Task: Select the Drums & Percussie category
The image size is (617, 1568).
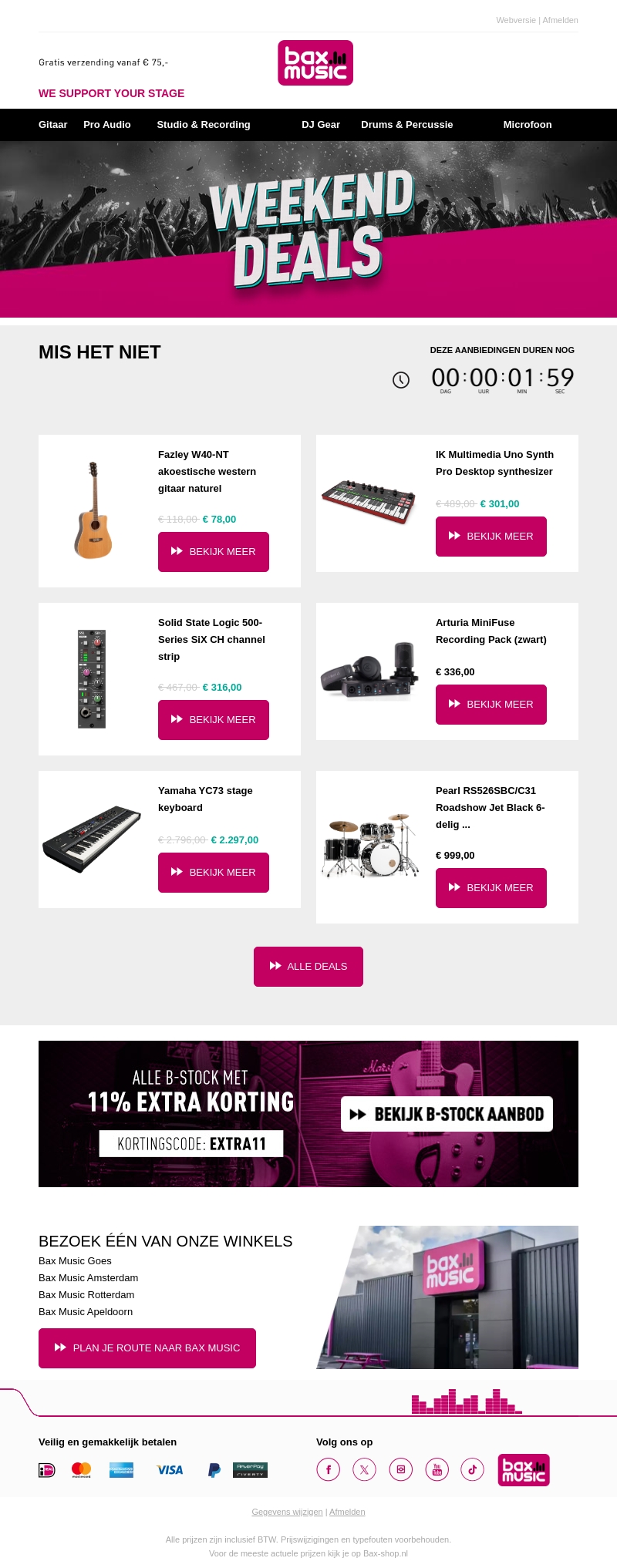Action: pos(406,125)
